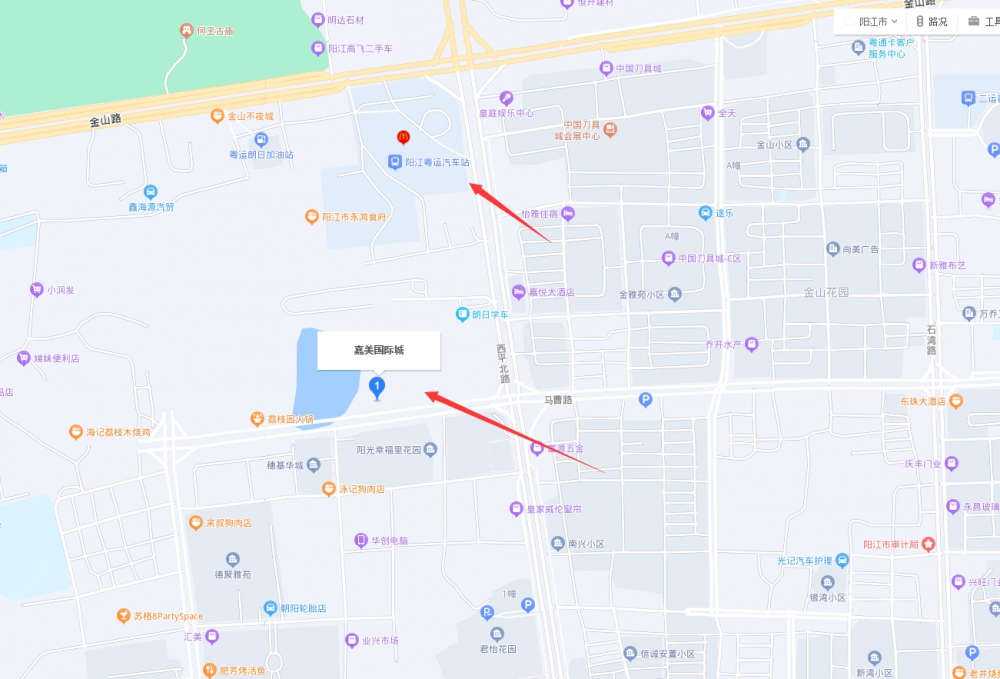The height and width of the screenshot is (679, 1000).
Task: Toggle the 路况 traffic layer
Action: [x=931, y=21]
